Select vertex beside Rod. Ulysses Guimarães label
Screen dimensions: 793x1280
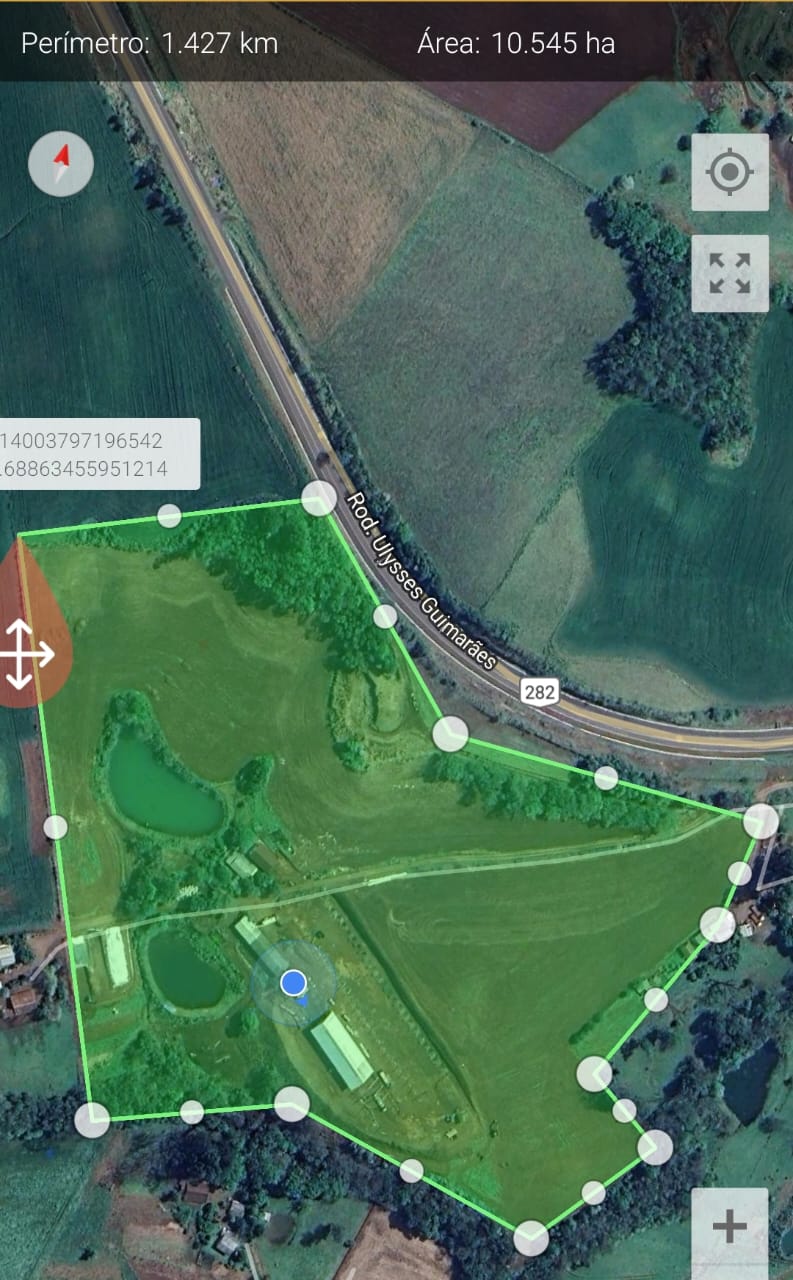pos(319,498)
